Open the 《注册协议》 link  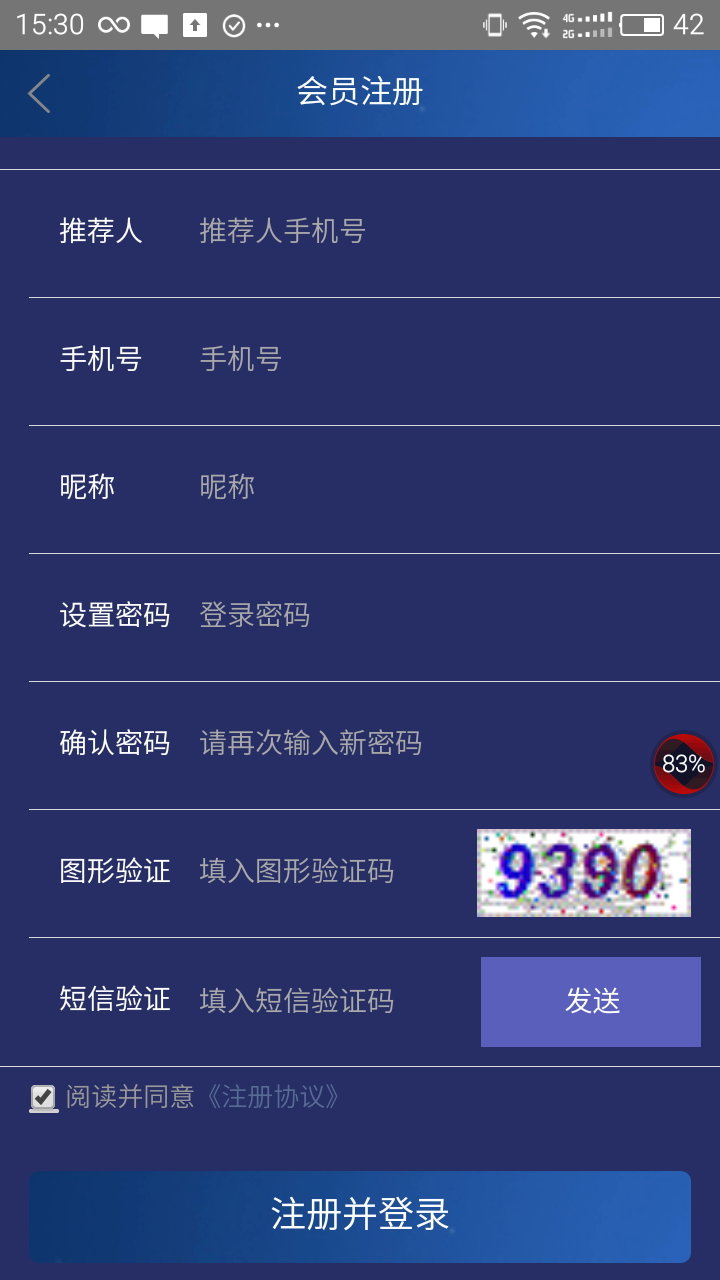pos(273,1097)
